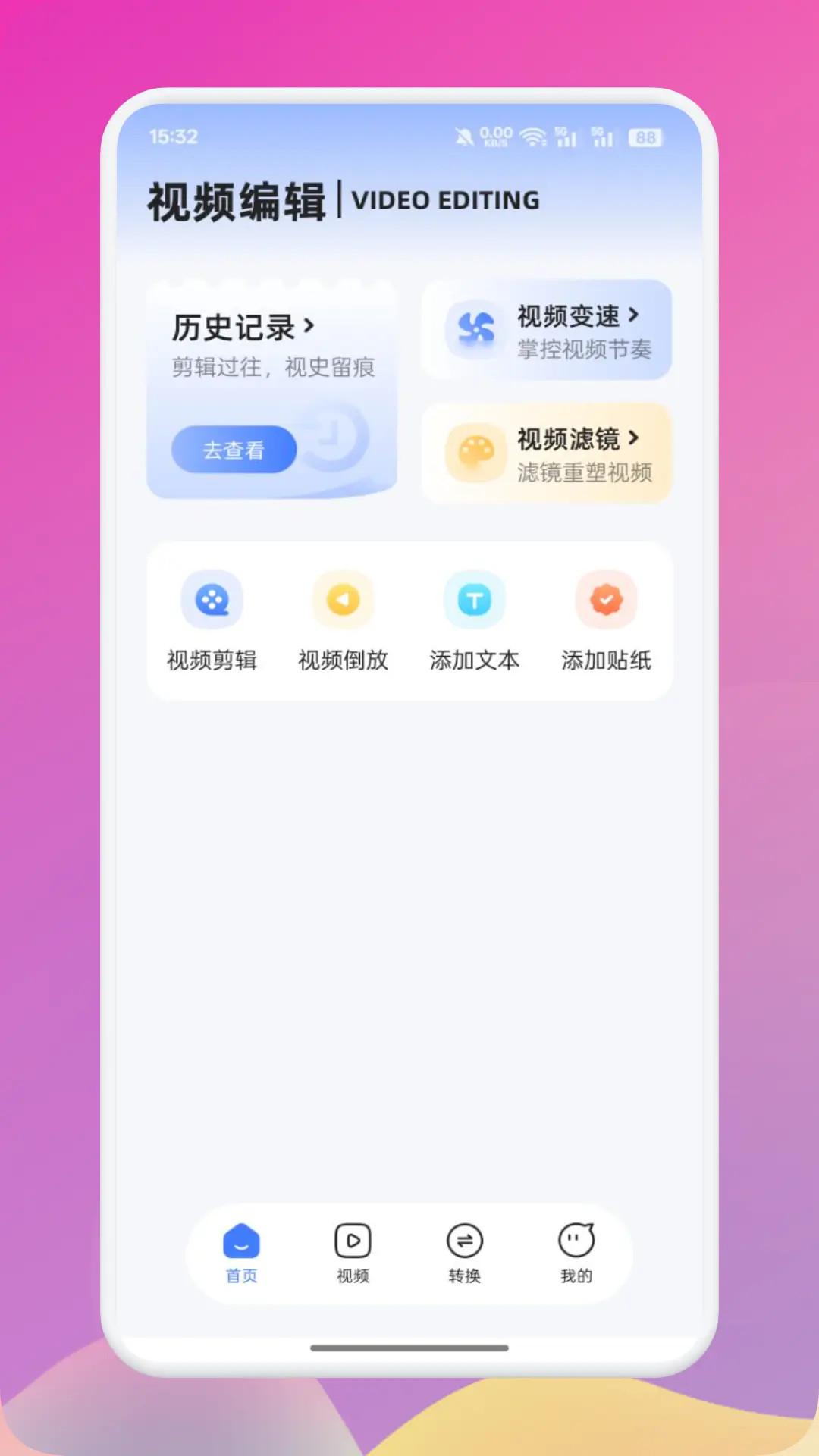The image size is (819, 1456).
Task: Tap the 掌控视频节奏 subtitle text
Action: [585, 351]
